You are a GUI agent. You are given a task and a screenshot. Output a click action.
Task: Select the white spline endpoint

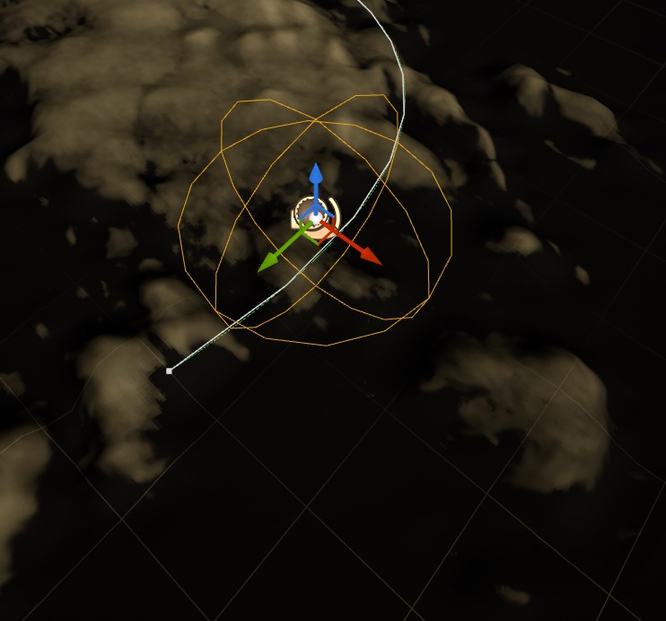point(169,371)
